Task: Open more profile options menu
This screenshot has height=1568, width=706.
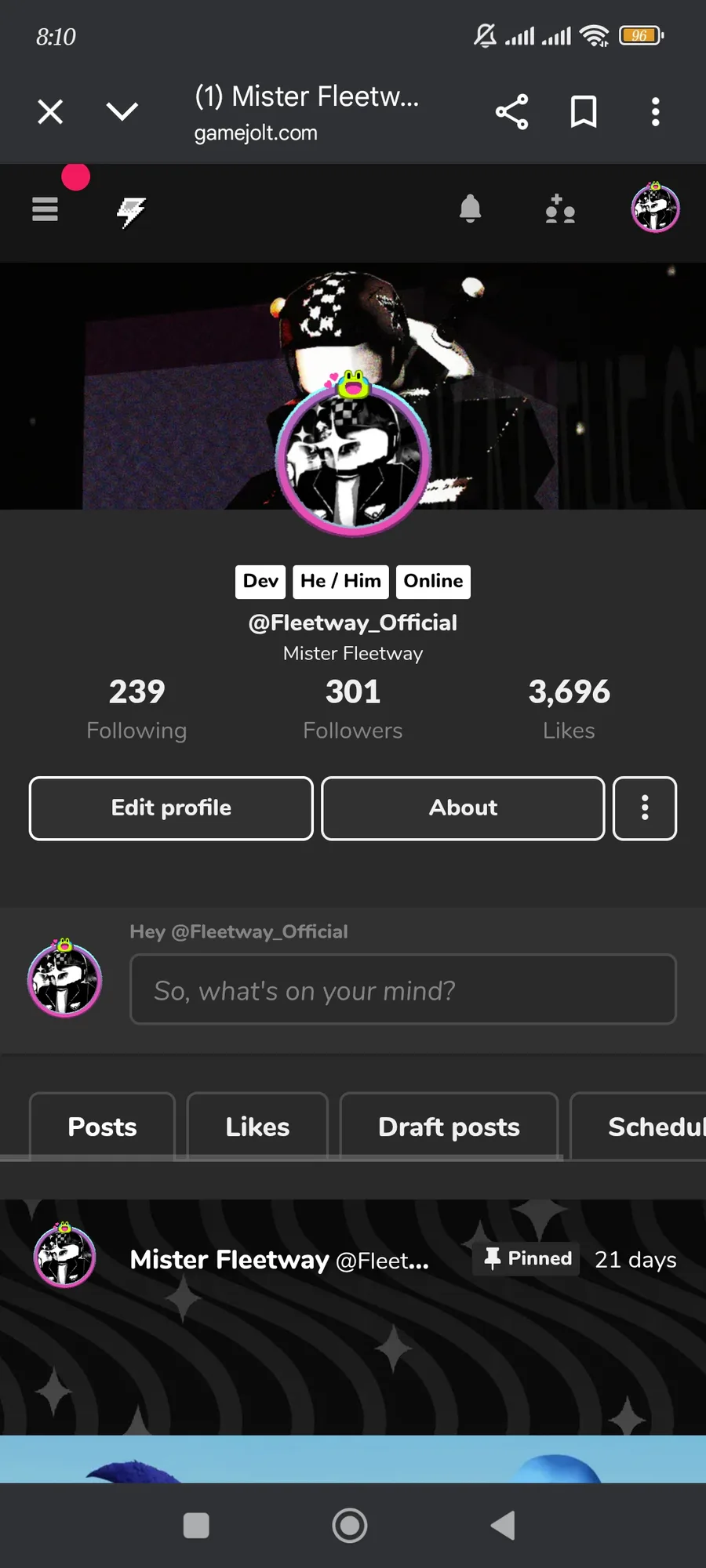Action: pos(645,808)
